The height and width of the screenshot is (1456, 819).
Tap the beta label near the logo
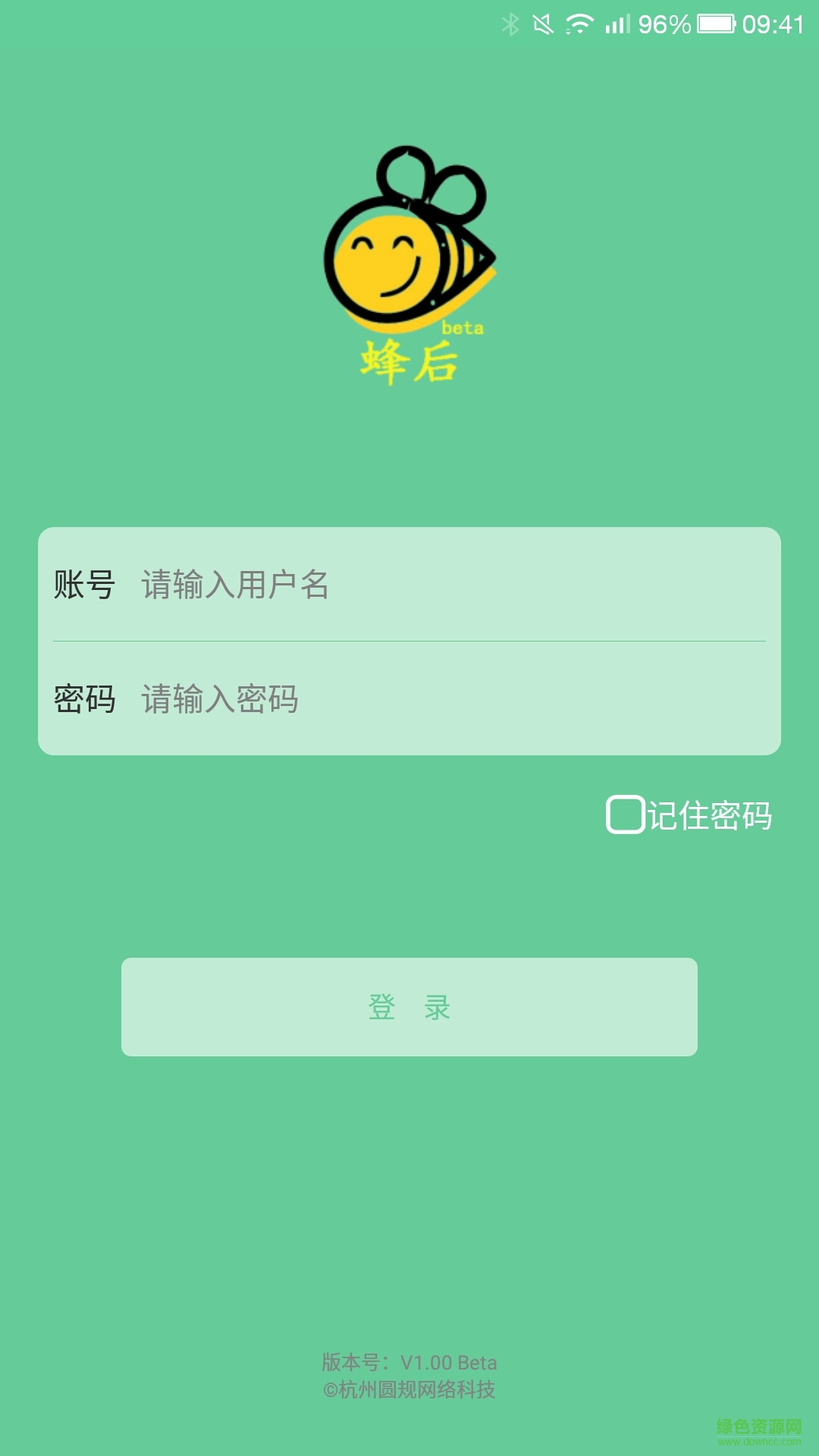click(464, 327)
